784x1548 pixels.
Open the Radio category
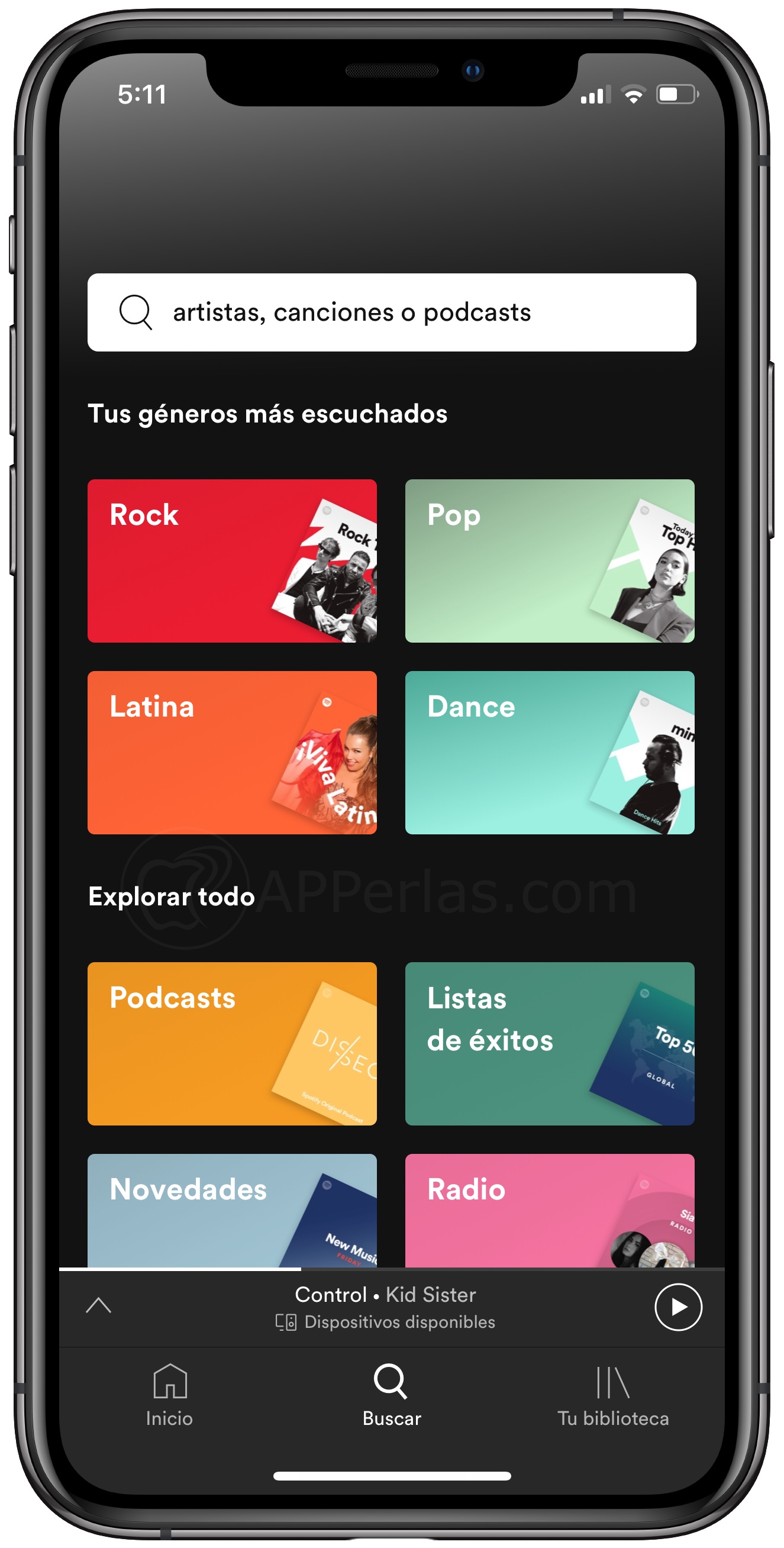[x=549, y=1210]
